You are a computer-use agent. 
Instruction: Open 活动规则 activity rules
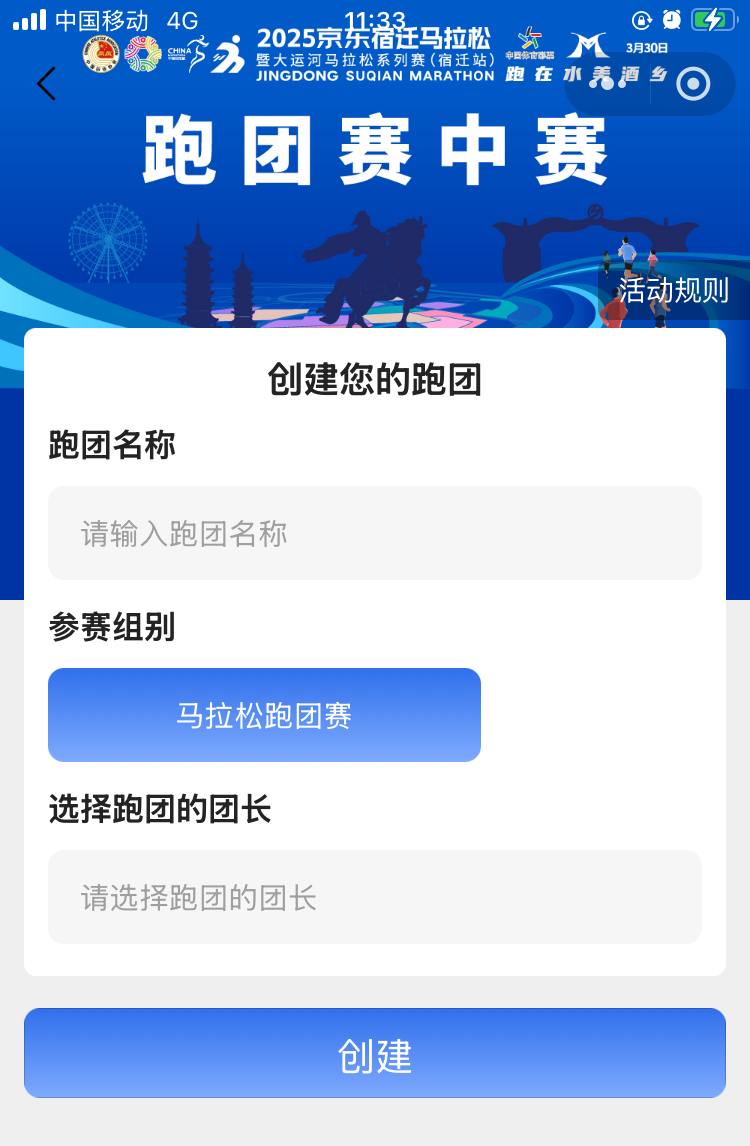point(673,291)
